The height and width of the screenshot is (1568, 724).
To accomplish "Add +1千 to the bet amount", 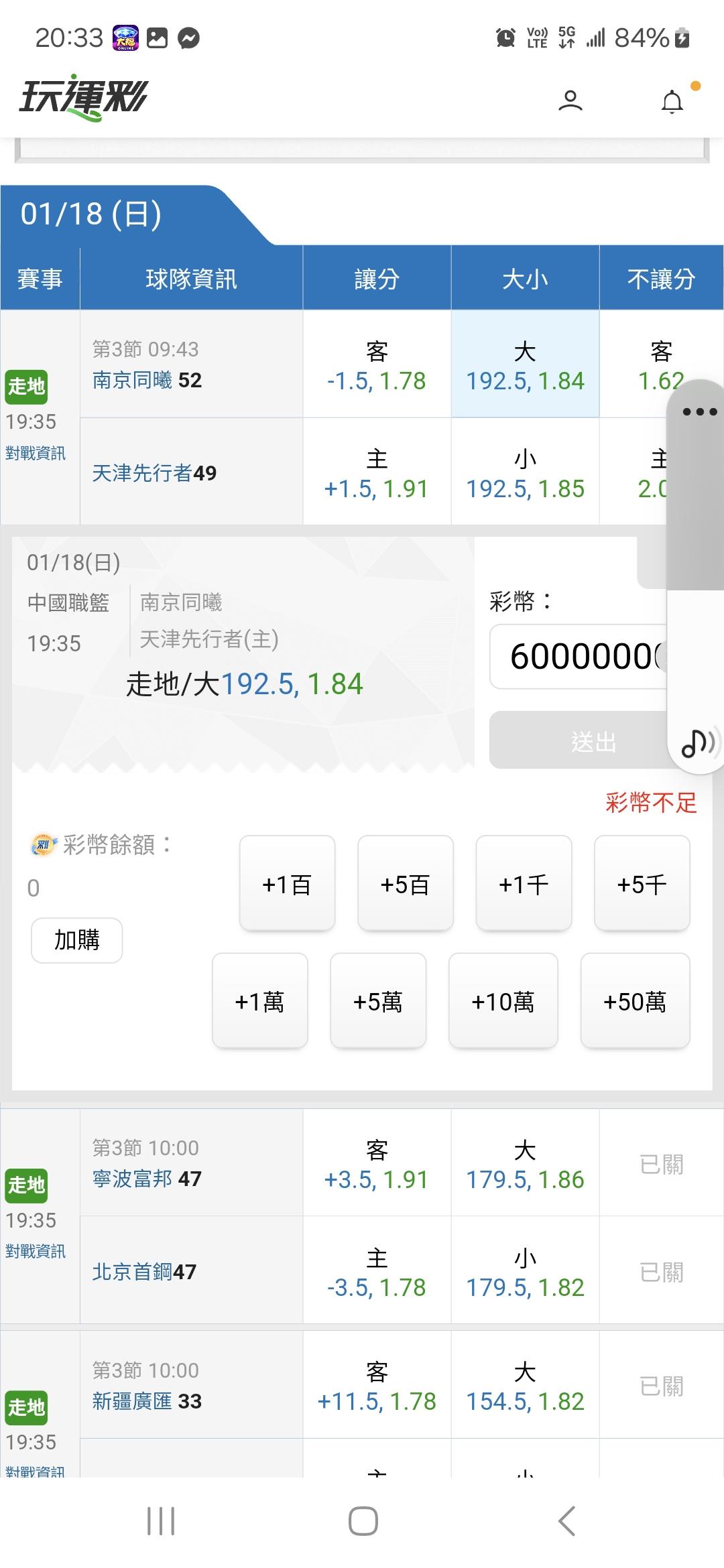I will point(524,884).
